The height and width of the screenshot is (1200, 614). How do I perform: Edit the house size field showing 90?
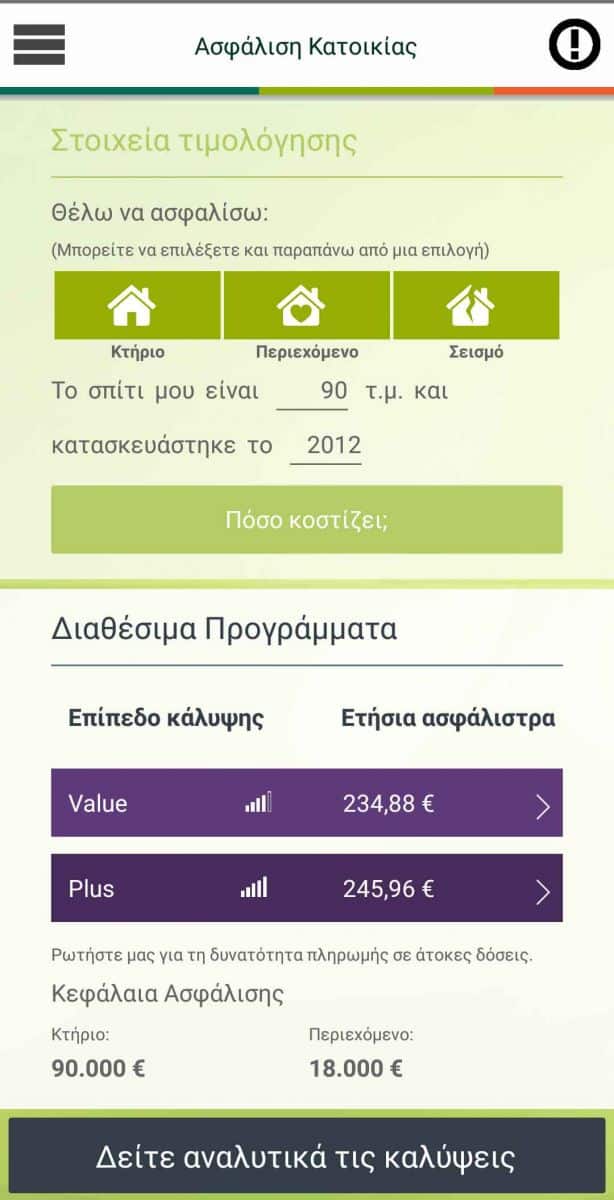tap(313, 391)
